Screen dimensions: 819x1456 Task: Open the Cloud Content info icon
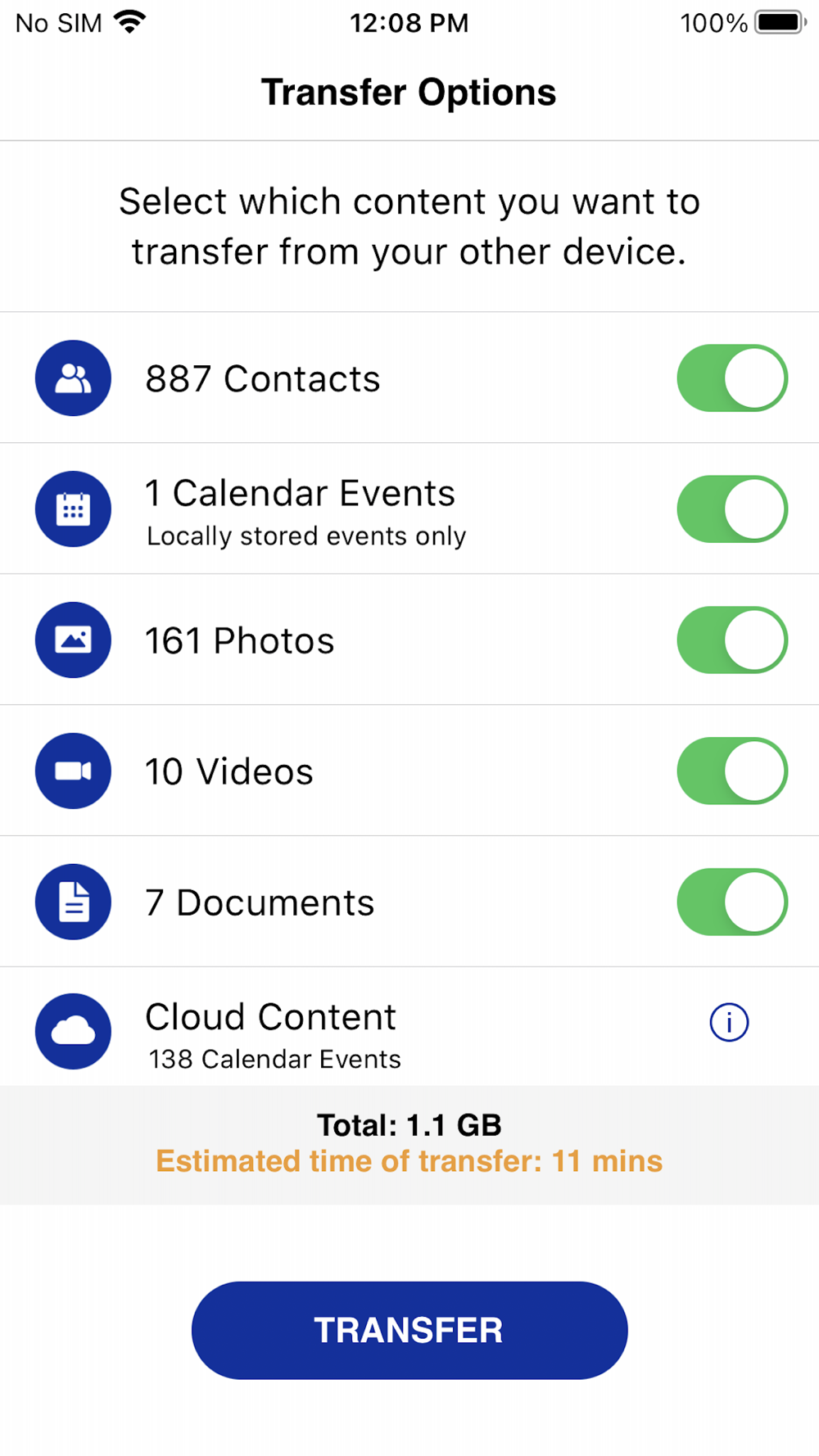[x=729, y=1022]
